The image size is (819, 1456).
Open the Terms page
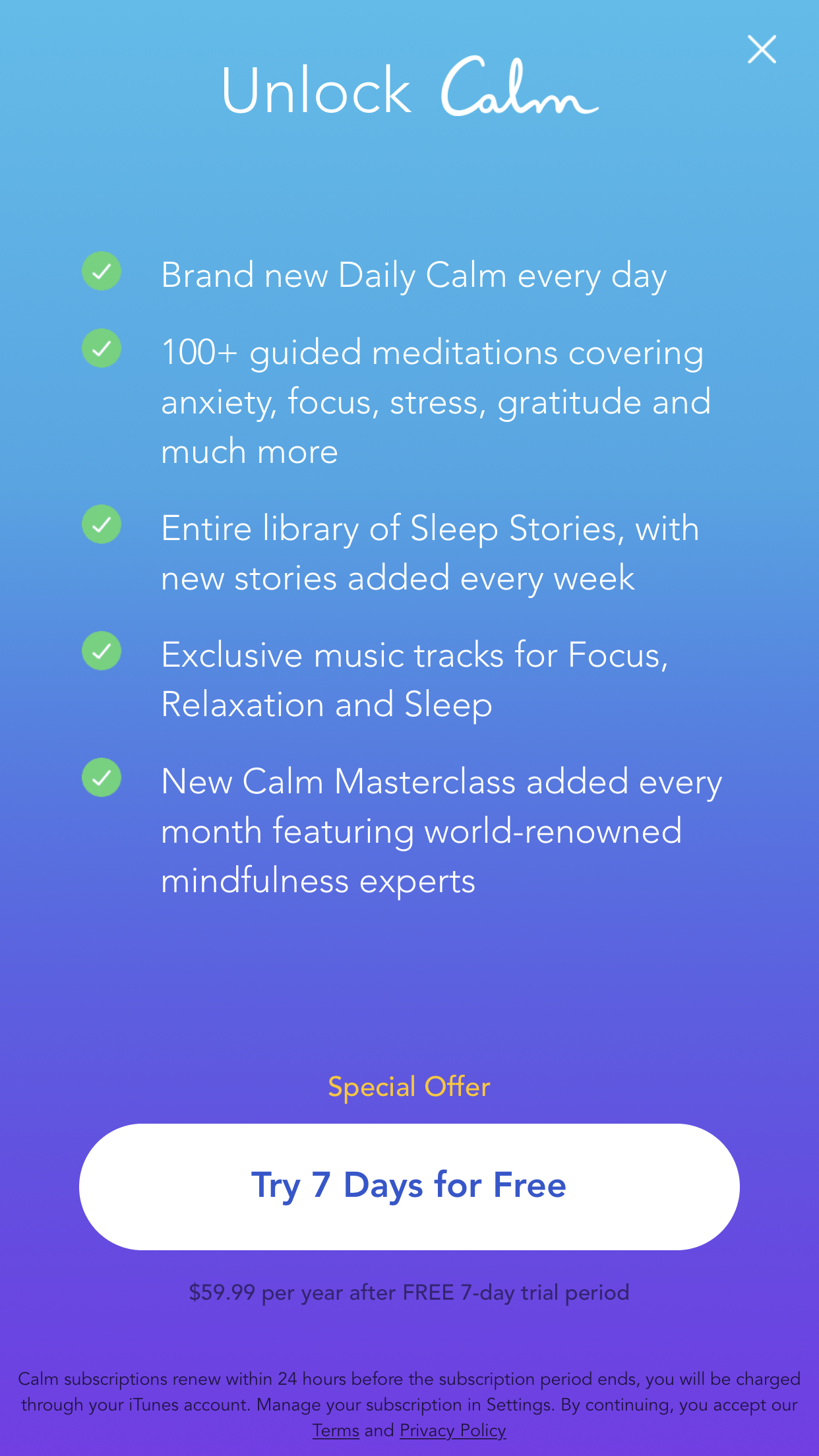335,1431
